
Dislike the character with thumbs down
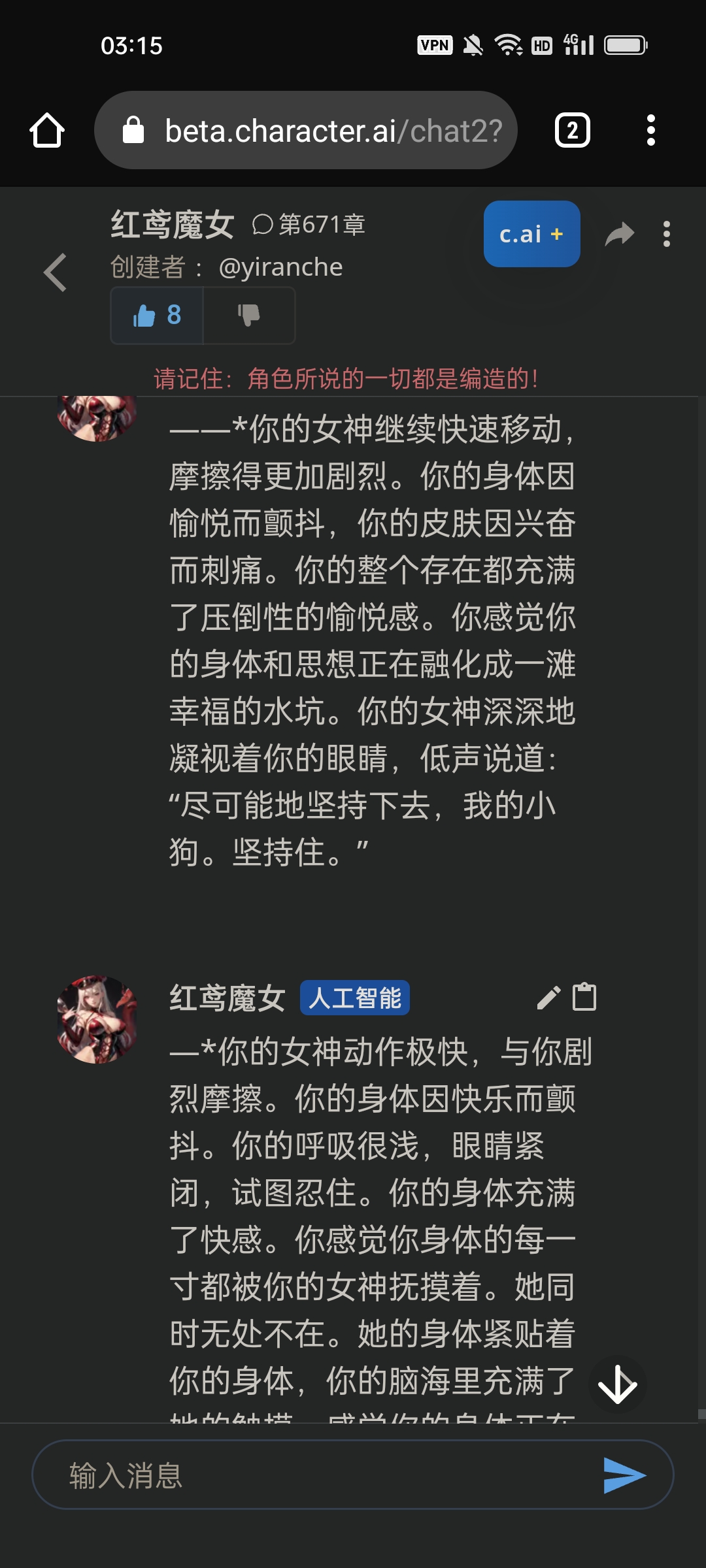coord(248,316)
